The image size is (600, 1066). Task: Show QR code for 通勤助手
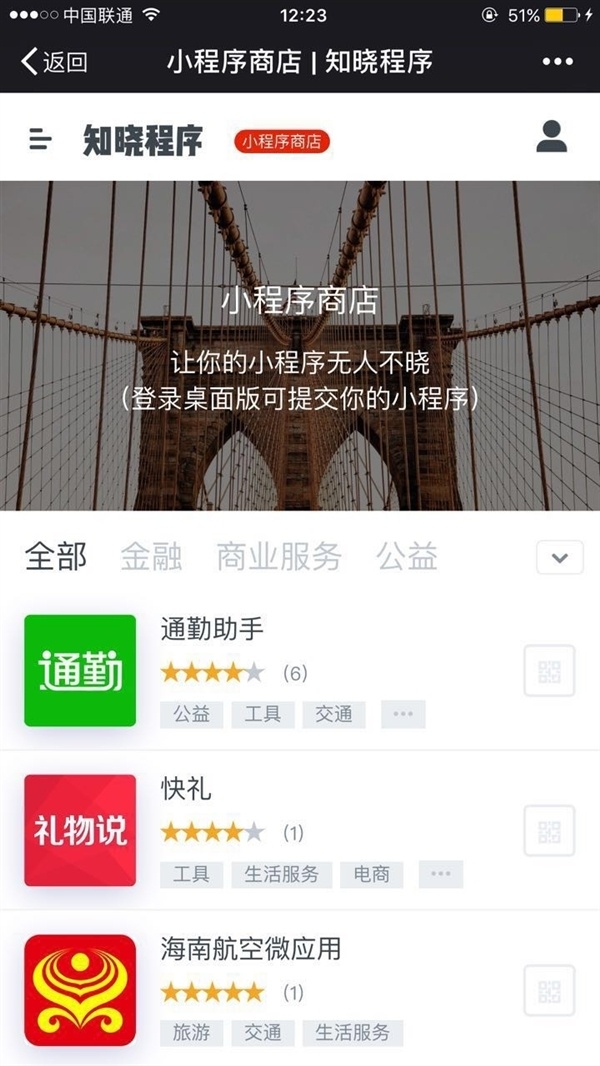pyautogui.click(x=549, y=671)
